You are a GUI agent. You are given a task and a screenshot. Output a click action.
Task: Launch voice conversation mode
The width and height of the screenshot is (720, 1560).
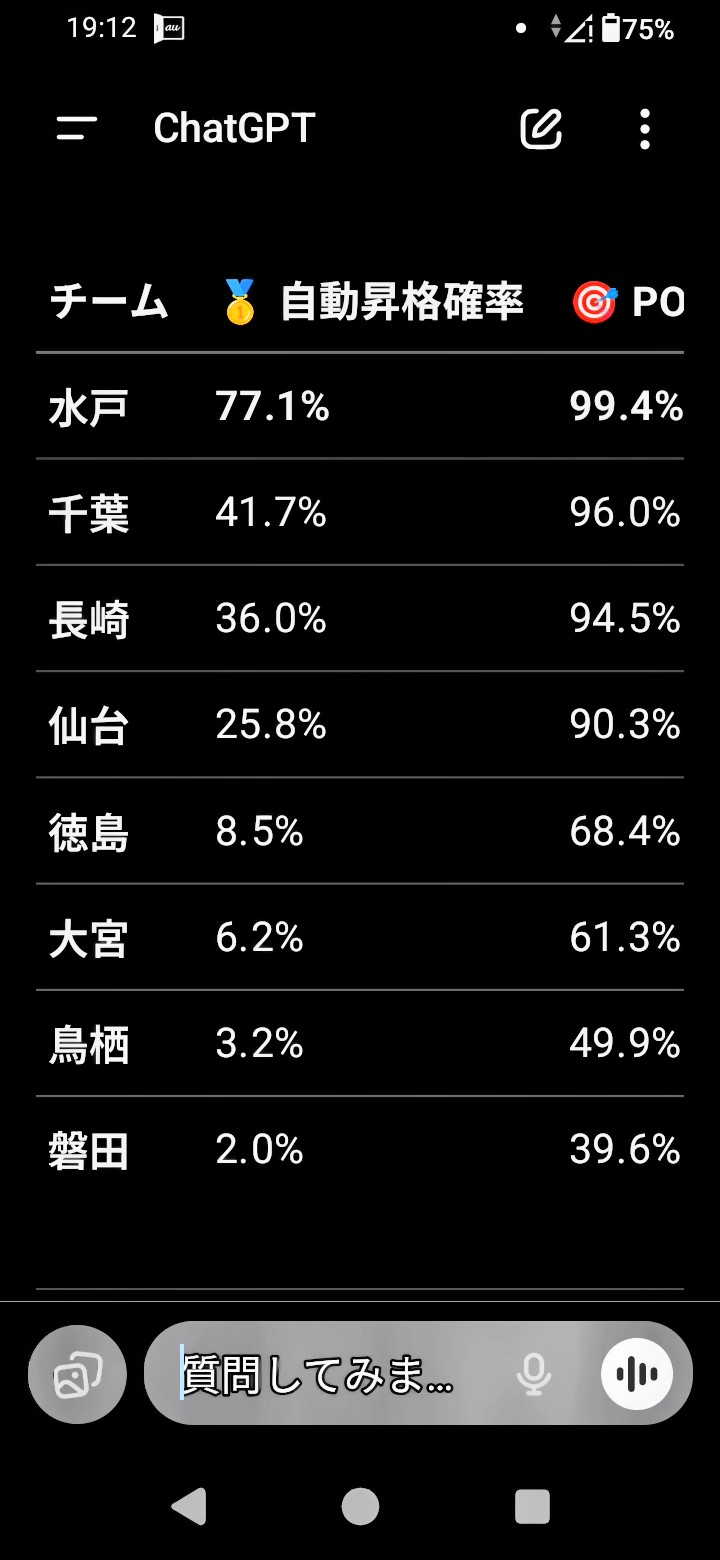click(x=637, y=1374)
